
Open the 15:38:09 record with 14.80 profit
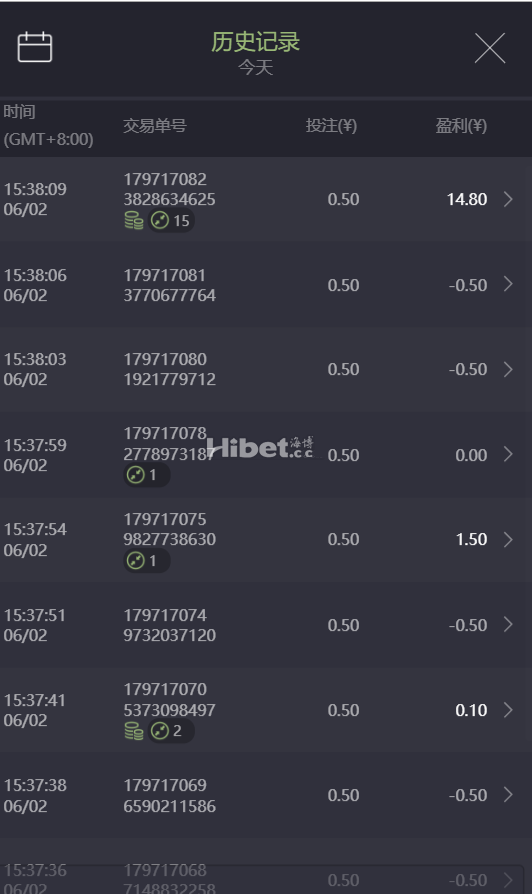click(266, 199)
